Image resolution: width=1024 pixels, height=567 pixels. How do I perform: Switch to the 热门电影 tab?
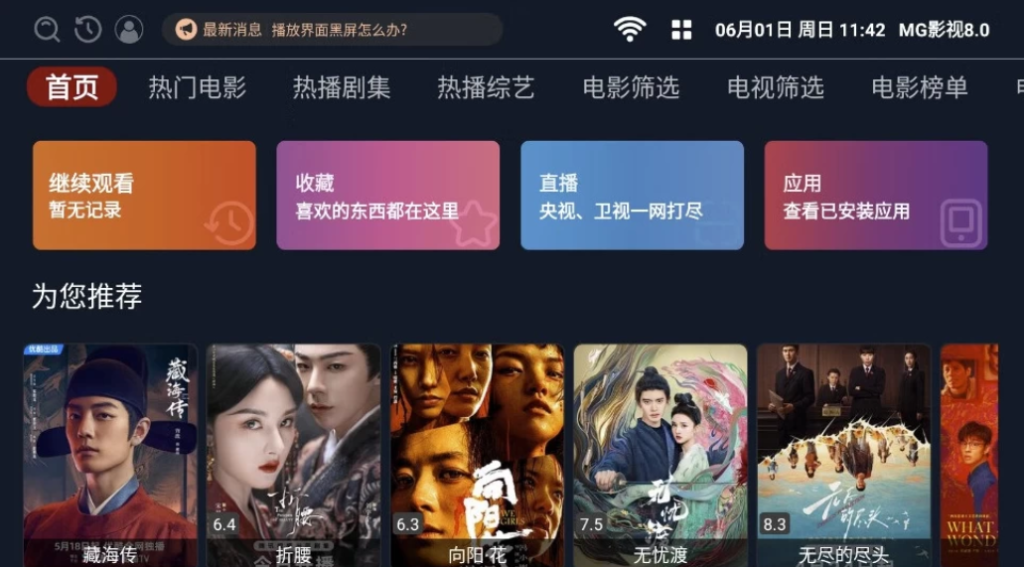tap(197, 88)
